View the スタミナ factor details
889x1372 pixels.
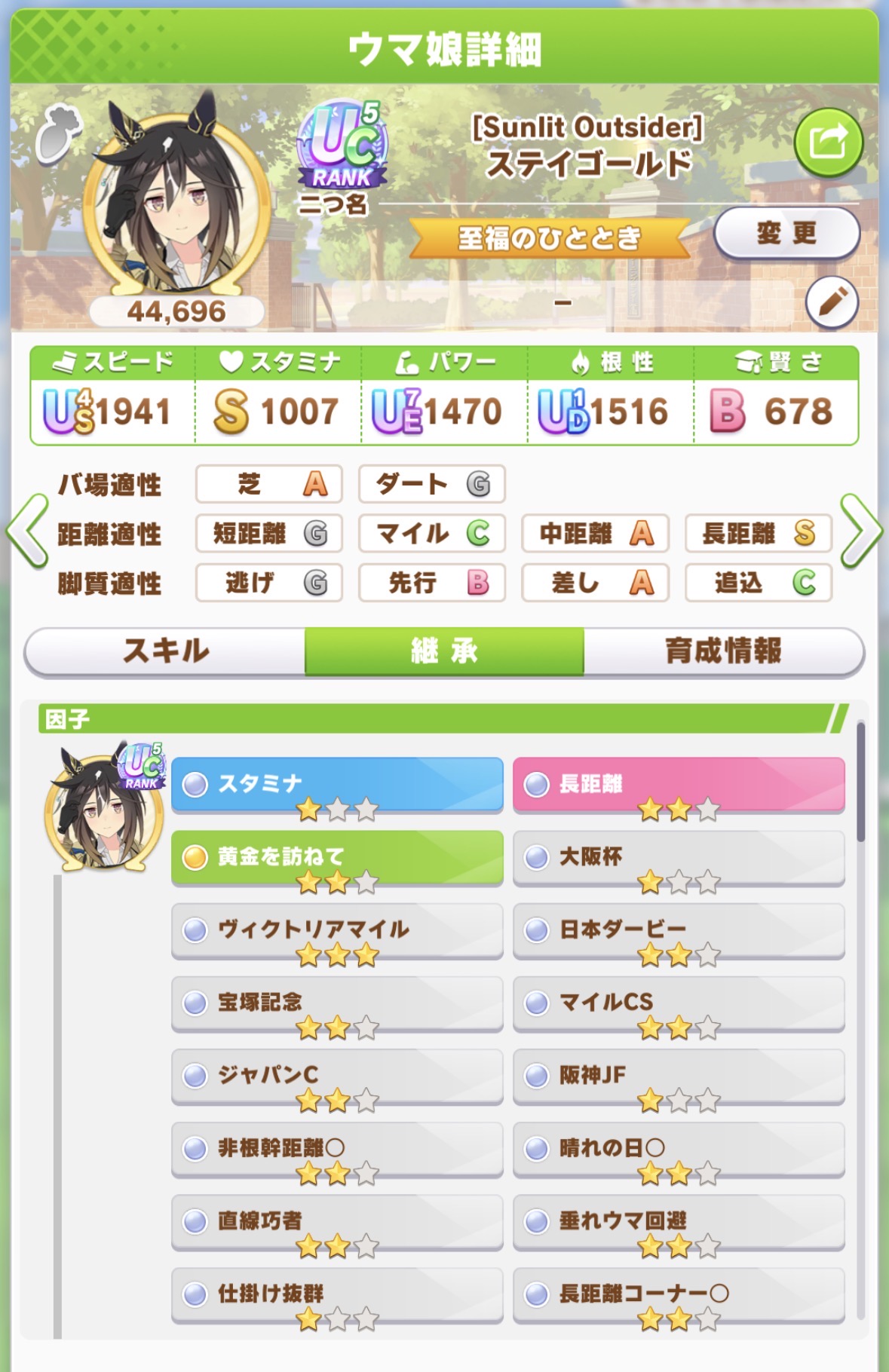(x=336, y=785)
